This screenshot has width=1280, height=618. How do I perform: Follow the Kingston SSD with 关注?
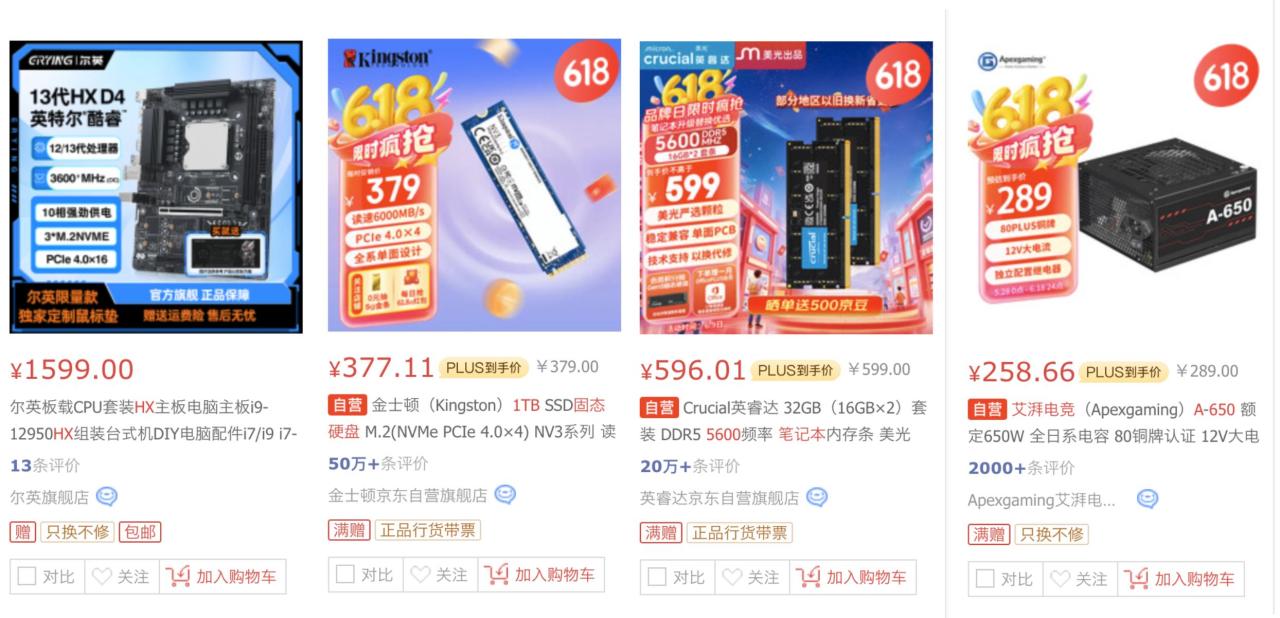pyautogui.click(x=440, y=574)
